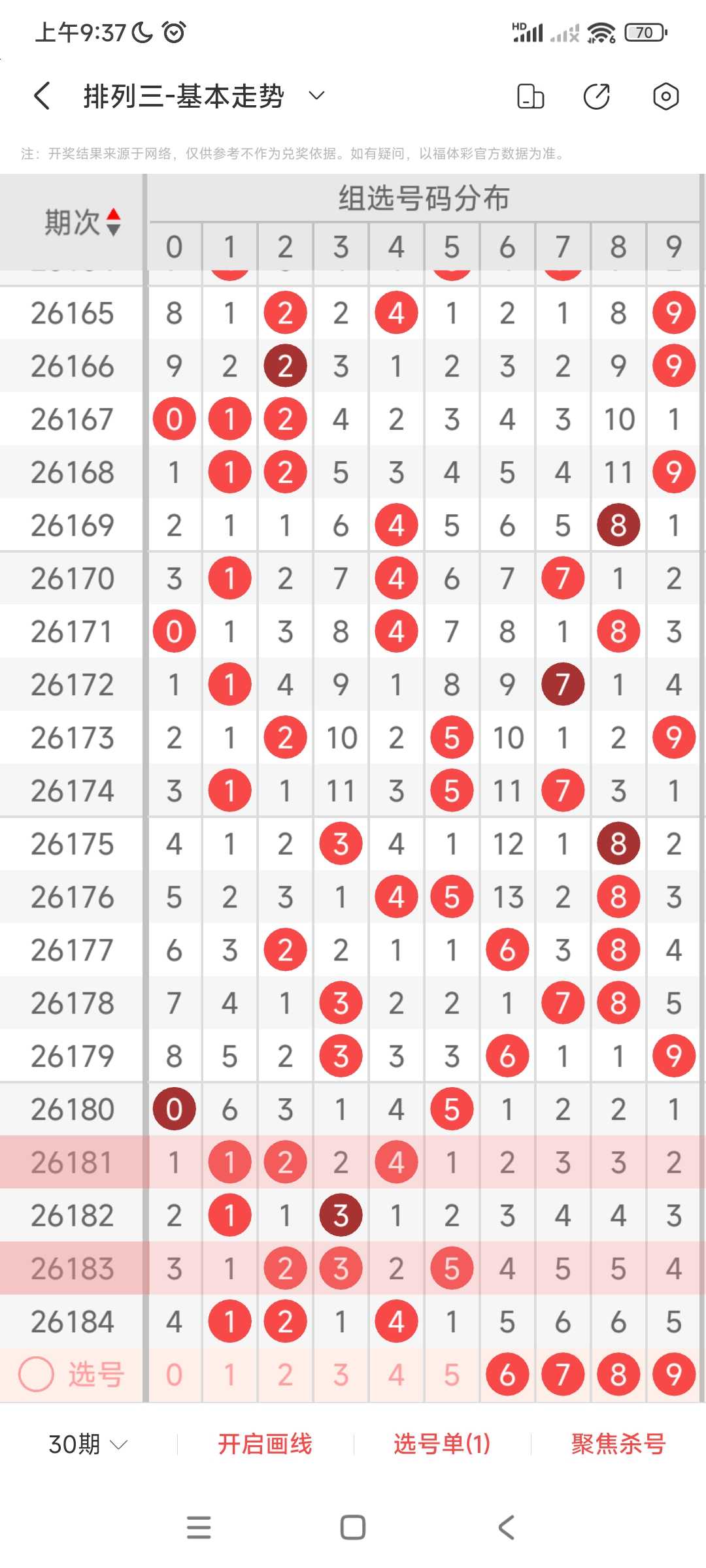Open 聚焦杀号 feature

pos(618,1444)
